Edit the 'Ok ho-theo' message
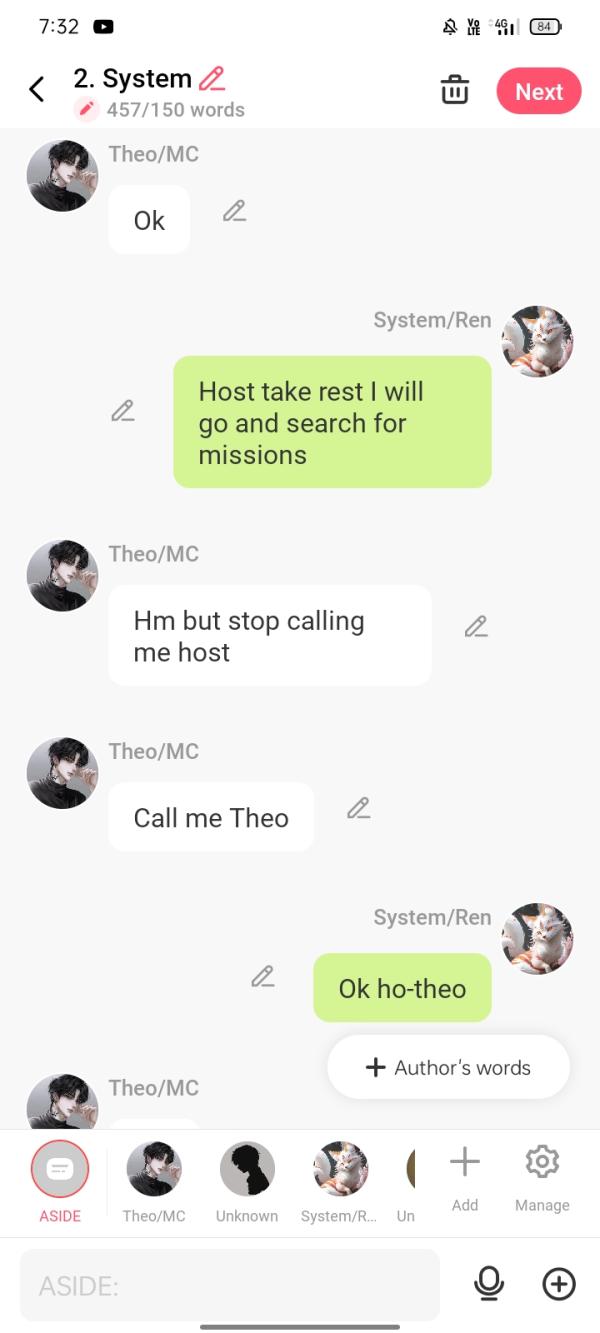Image resolution: width=600 pixels, height=1333 pixels. pos(263,977)
